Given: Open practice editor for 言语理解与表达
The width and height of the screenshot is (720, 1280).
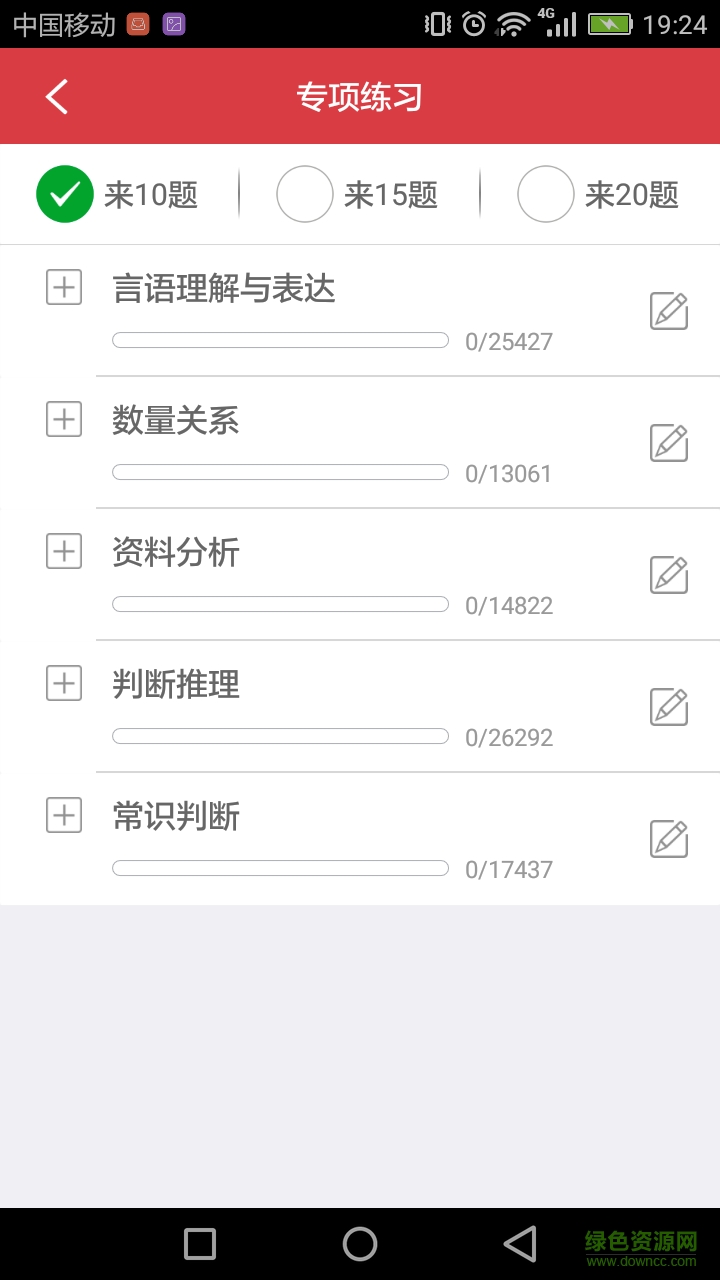Looking at the screenshot, I should [668, 311].
